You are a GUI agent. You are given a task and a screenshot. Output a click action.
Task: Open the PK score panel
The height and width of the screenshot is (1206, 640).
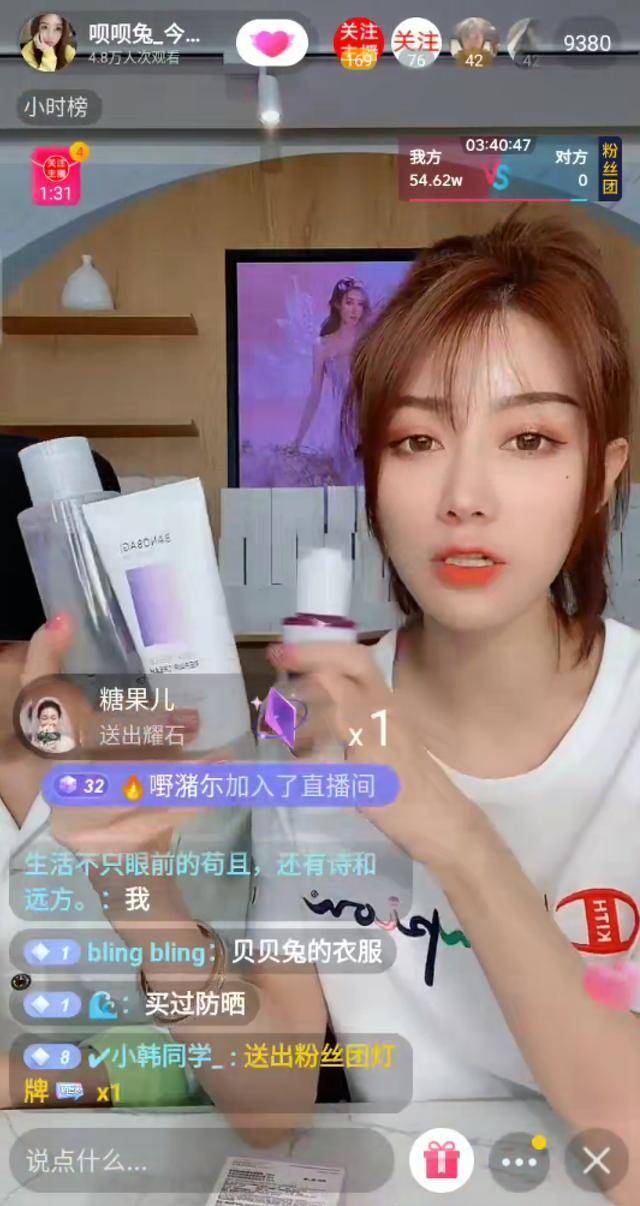point(498,169)
